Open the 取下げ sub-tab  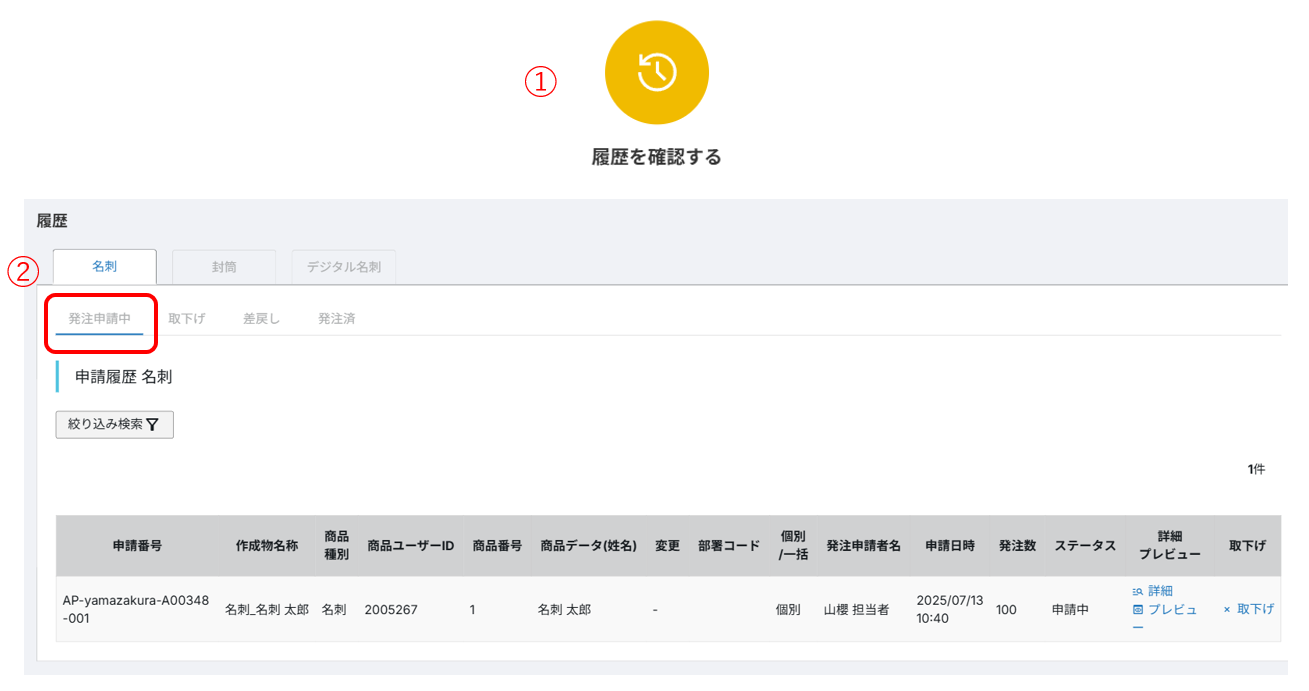(x=186, y=319)
